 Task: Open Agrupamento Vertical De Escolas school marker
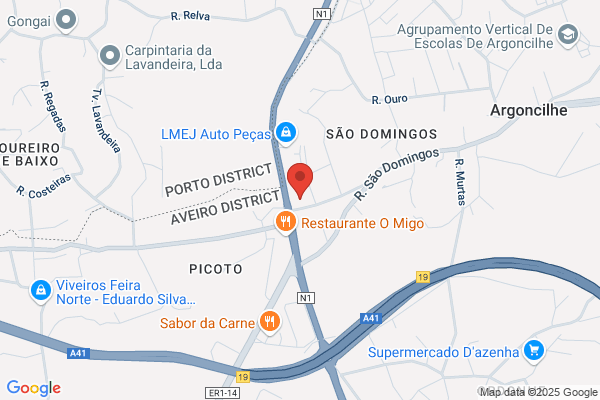pyautogui.click(x=568, y=36)
